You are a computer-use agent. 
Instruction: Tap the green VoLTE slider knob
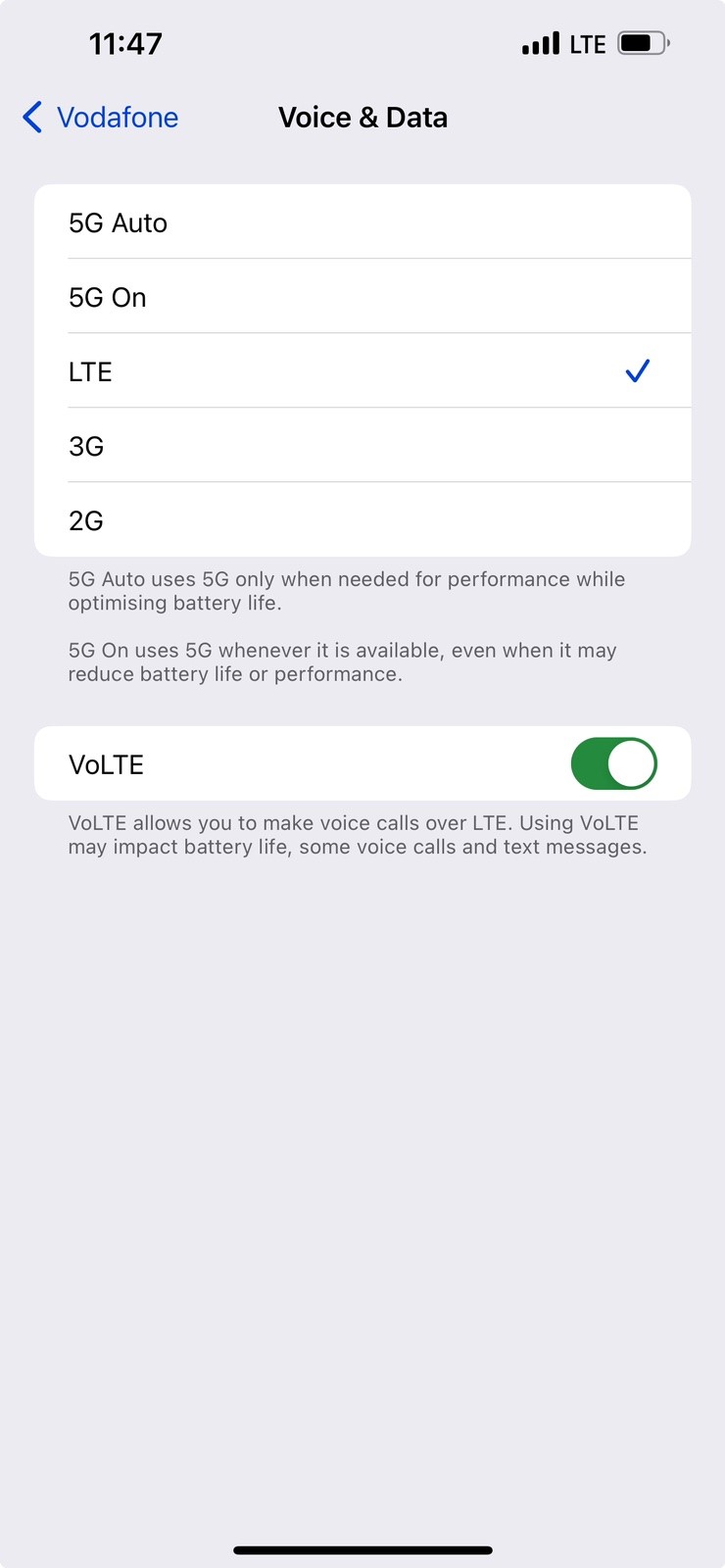coord(634,763)
